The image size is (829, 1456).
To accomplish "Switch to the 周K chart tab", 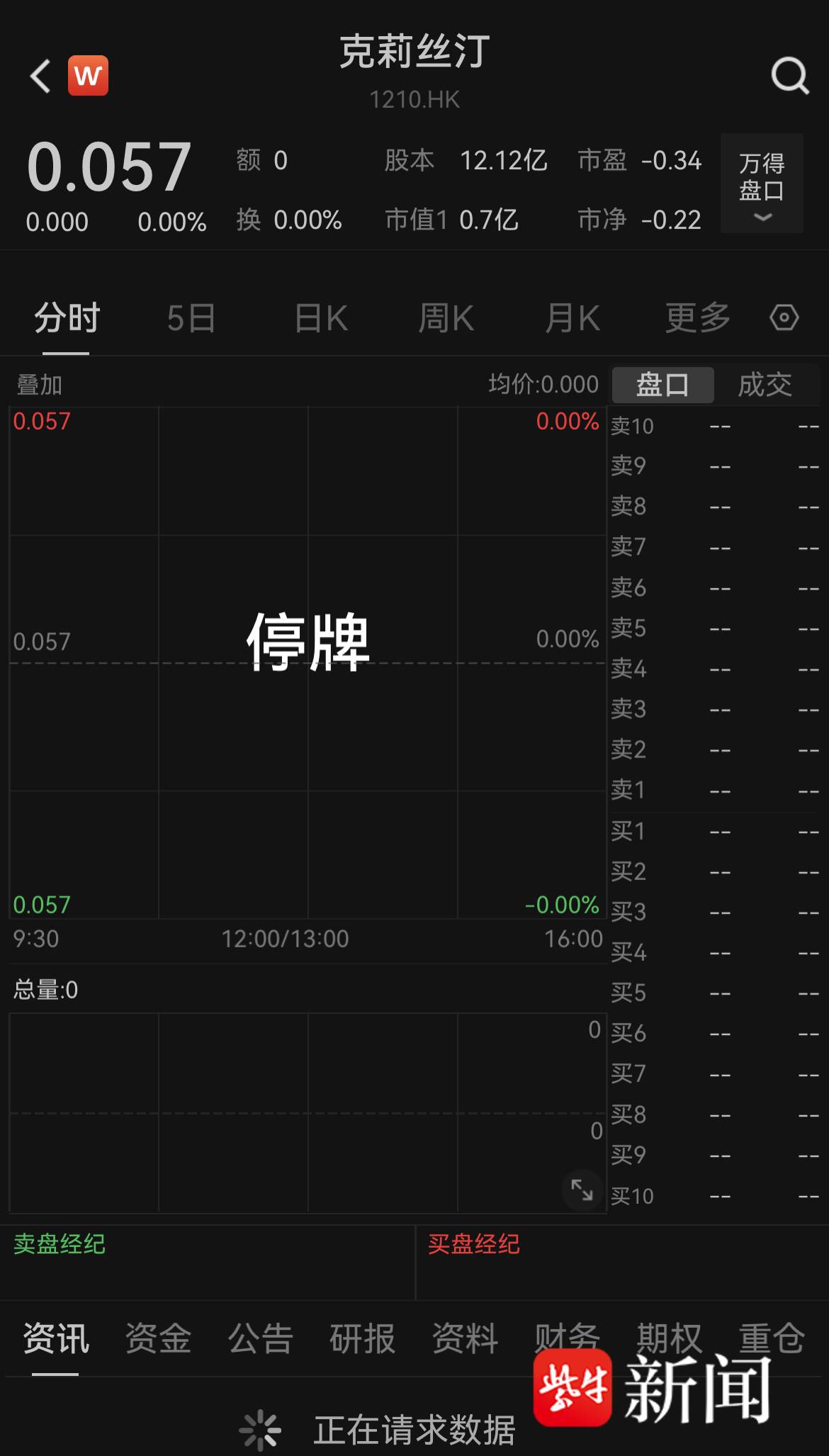I will tap(446, 318).
